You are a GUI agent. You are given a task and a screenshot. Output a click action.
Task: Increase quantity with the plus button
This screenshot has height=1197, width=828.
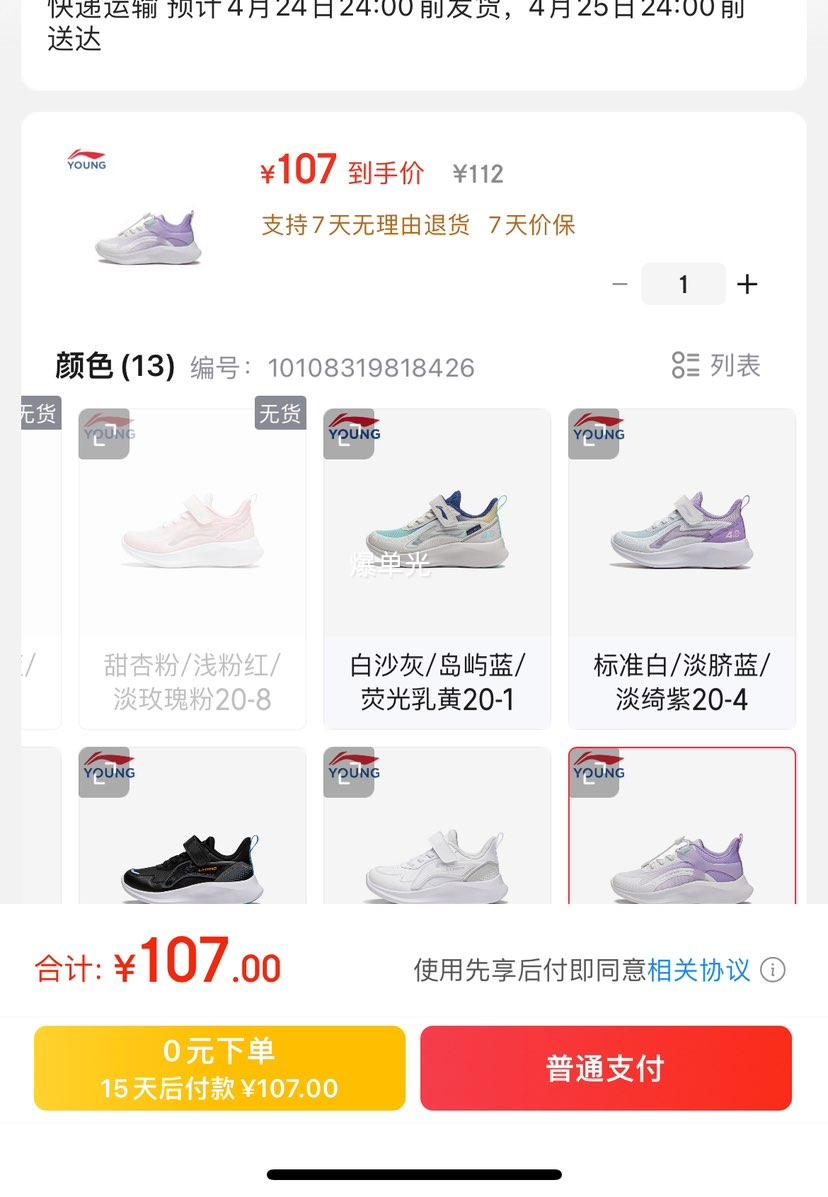[747, 285]
